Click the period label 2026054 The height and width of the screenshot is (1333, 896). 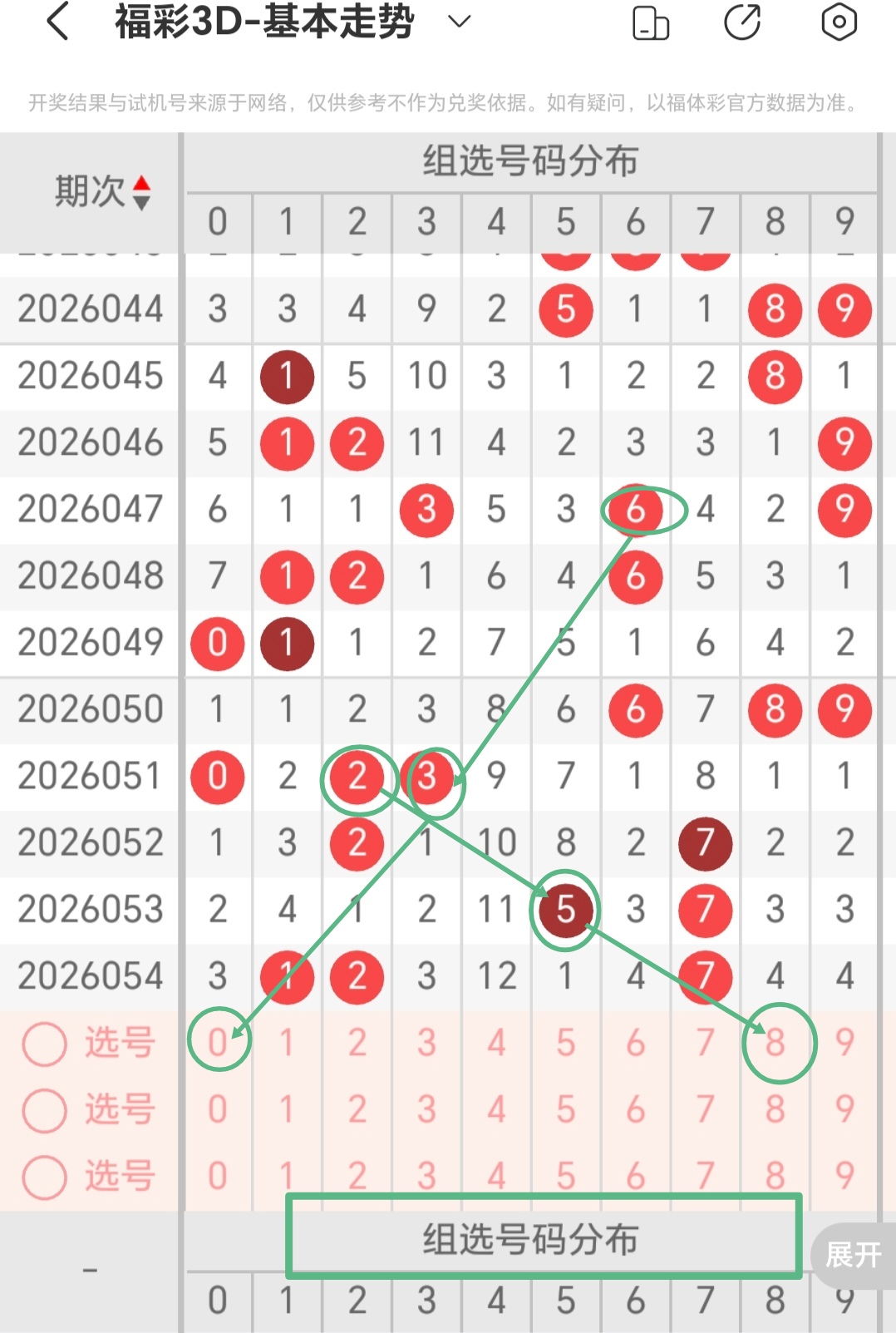88,975
